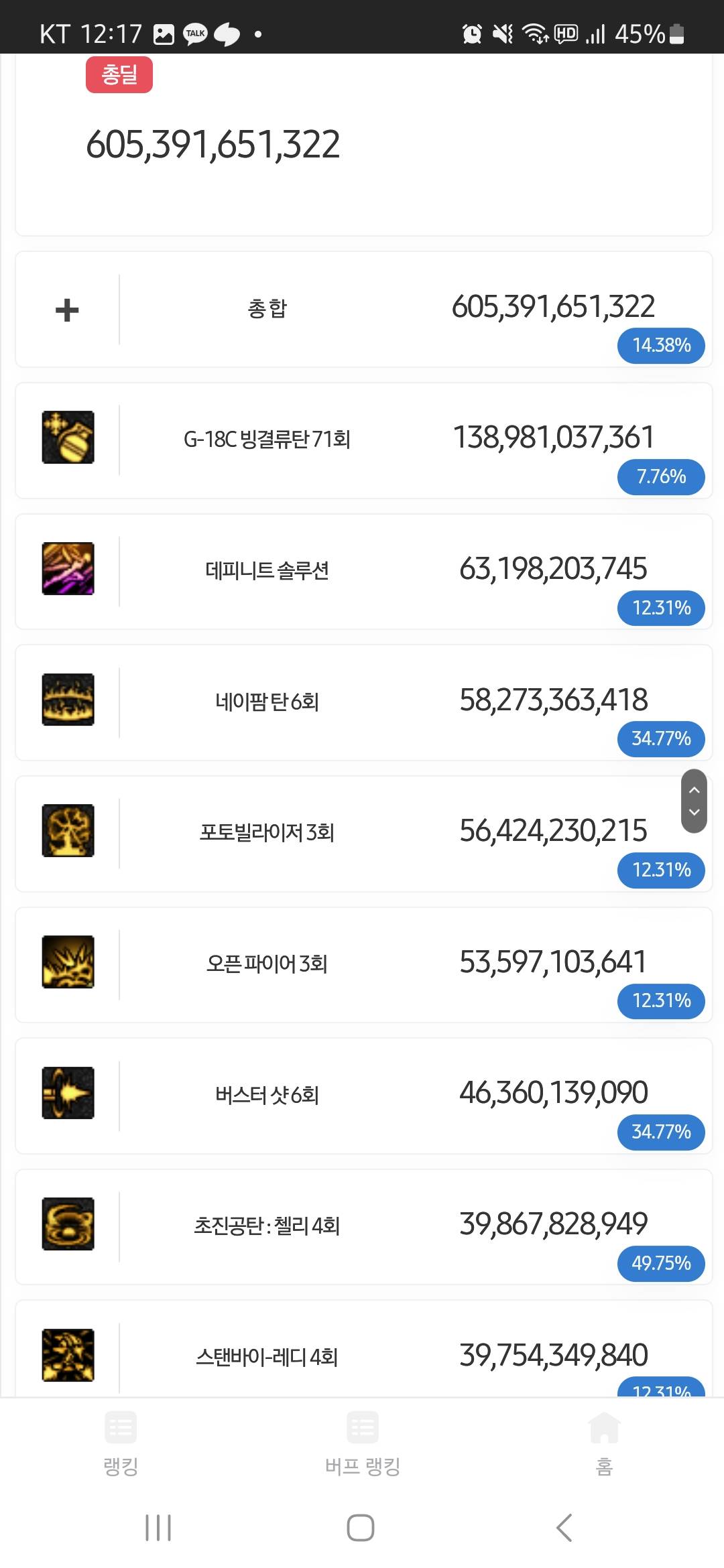The height and width of the screenshot is (1568, 724).
Task: Go to the 홈 tab
Action: pos(603,1443)
